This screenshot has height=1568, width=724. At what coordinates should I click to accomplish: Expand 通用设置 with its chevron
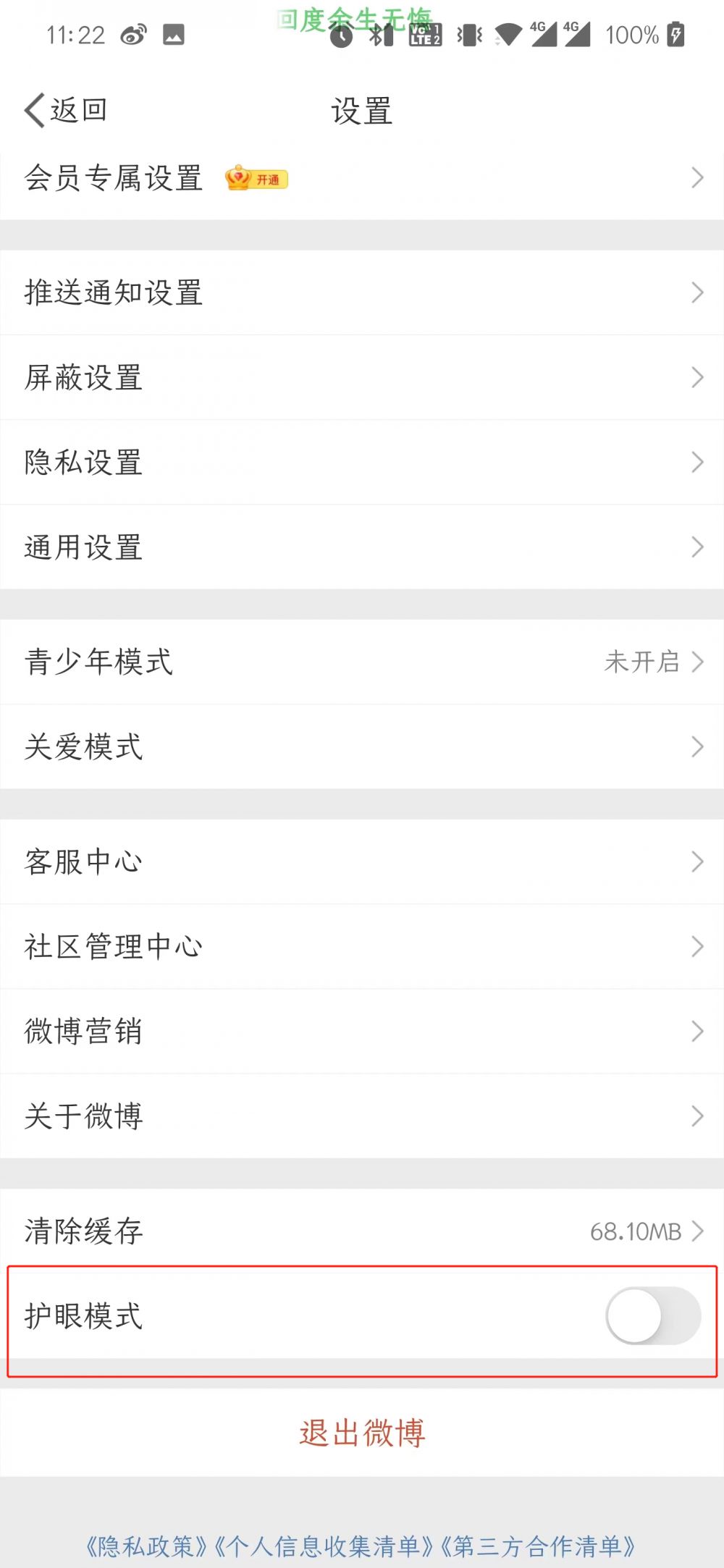[696, 547]
